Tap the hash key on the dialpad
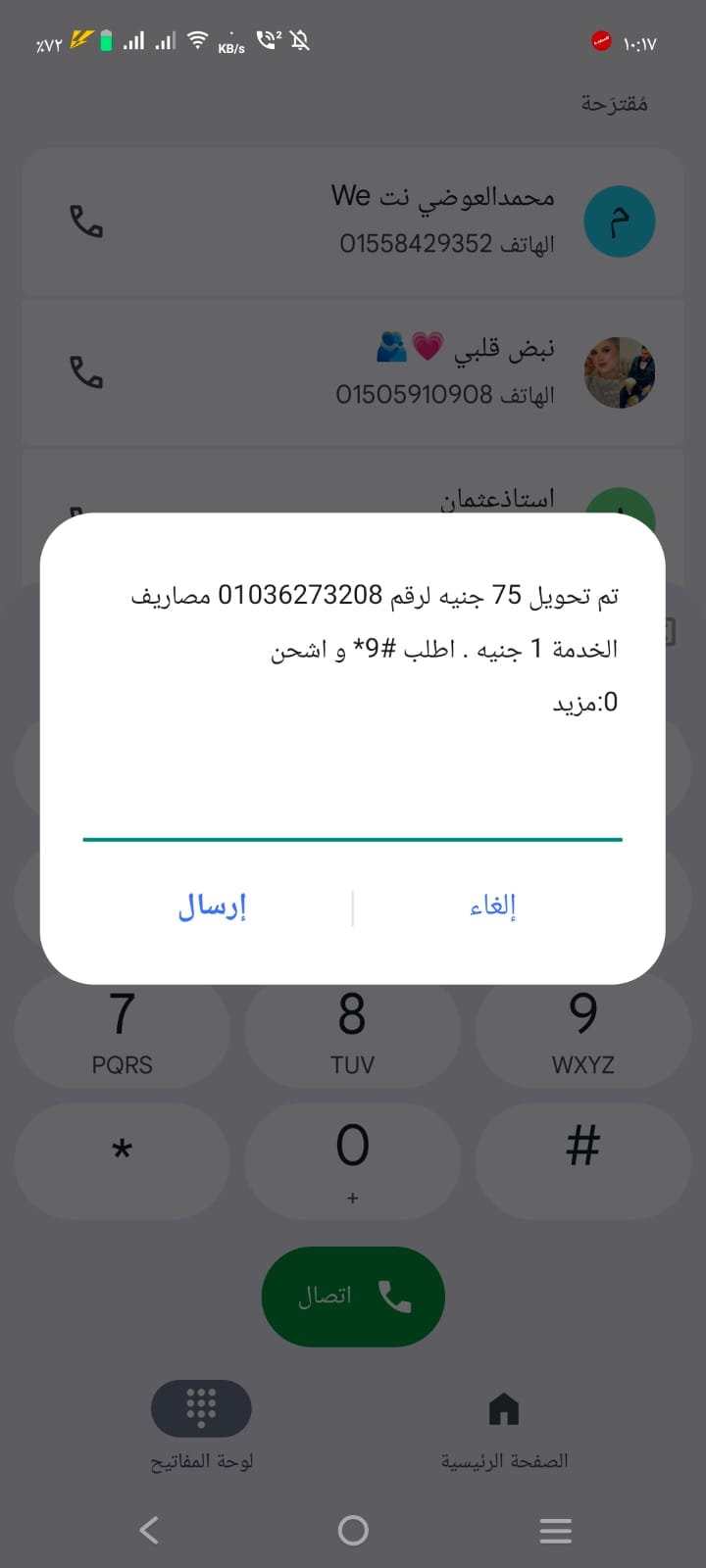This screenshot has width=706, height=1568. tap(582, 1158)
